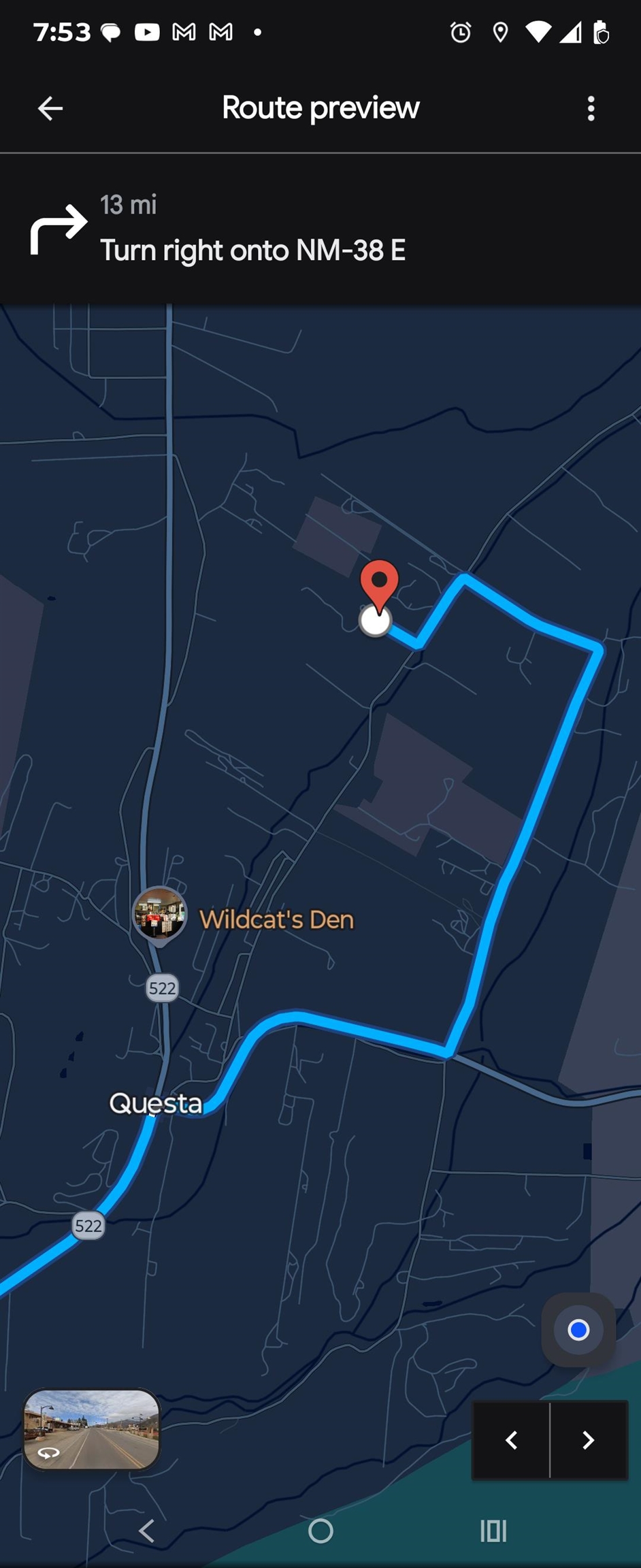Image resolution: width=641 pixels, height=1568 pixels.
Task: Open the three-dot overflow menu
Action: click(591, 108)
